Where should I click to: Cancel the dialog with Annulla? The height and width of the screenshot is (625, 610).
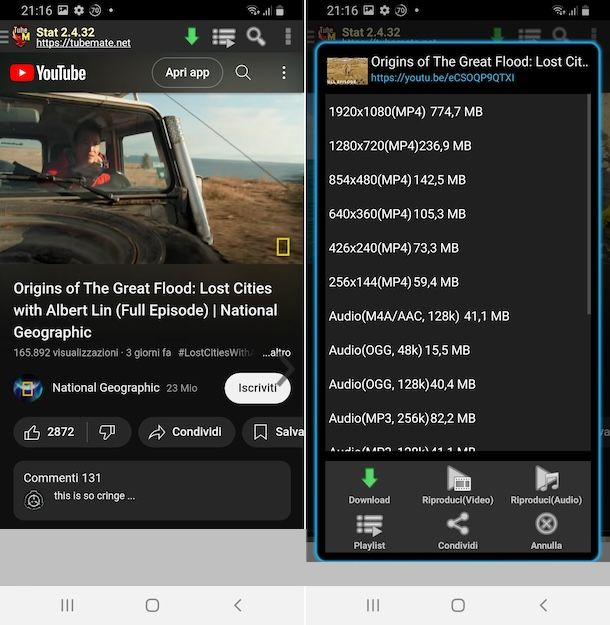[545, 531]
